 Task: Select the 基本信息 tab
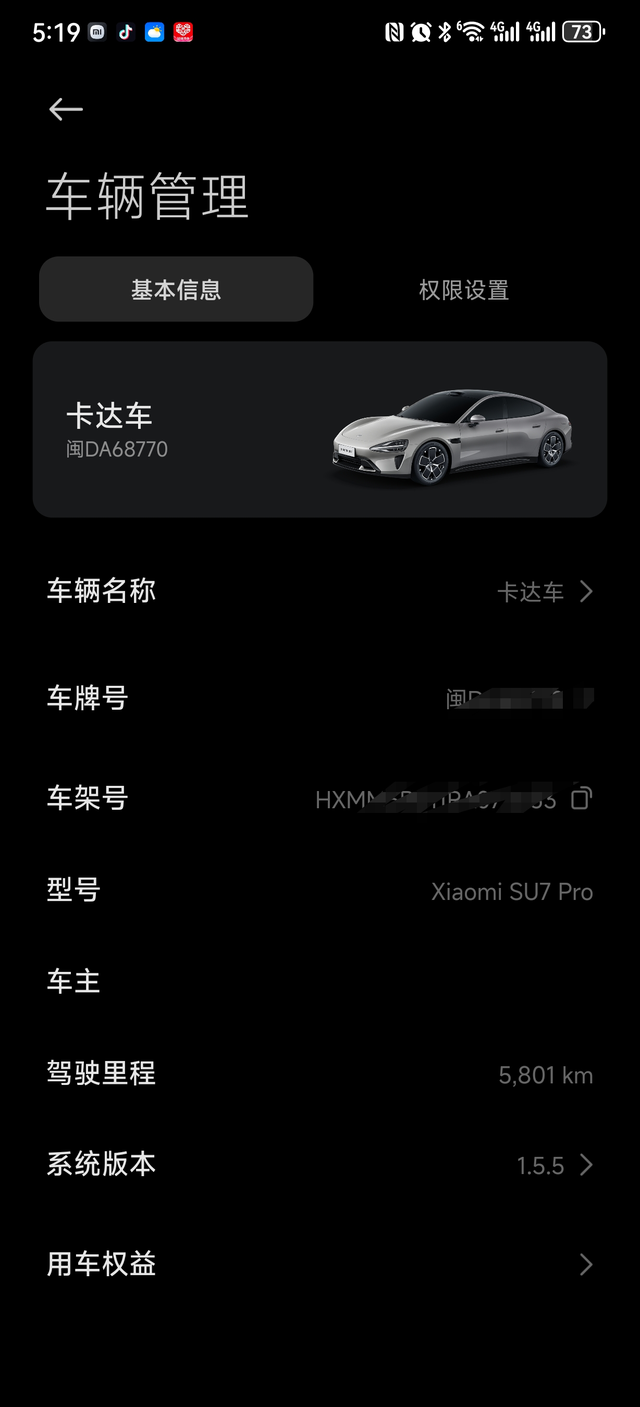click(x=176, y=290)
